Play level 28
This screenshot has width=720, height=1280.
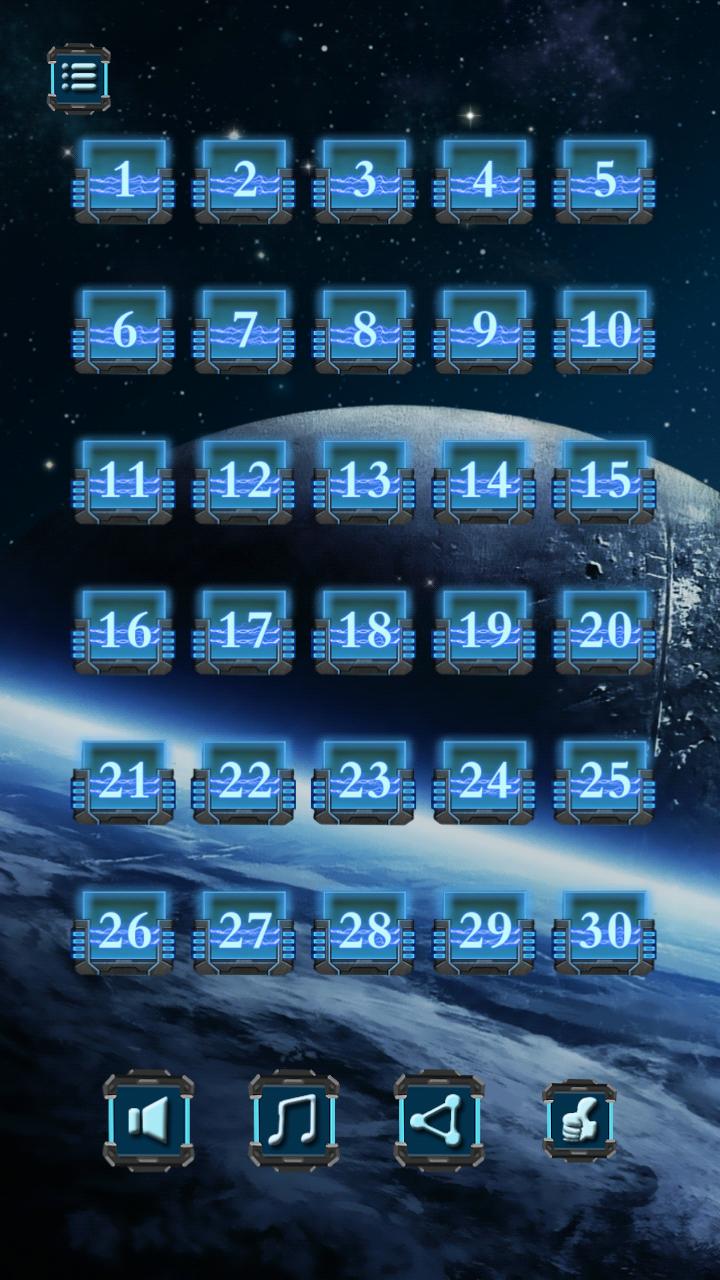click(x=364, y=932)
